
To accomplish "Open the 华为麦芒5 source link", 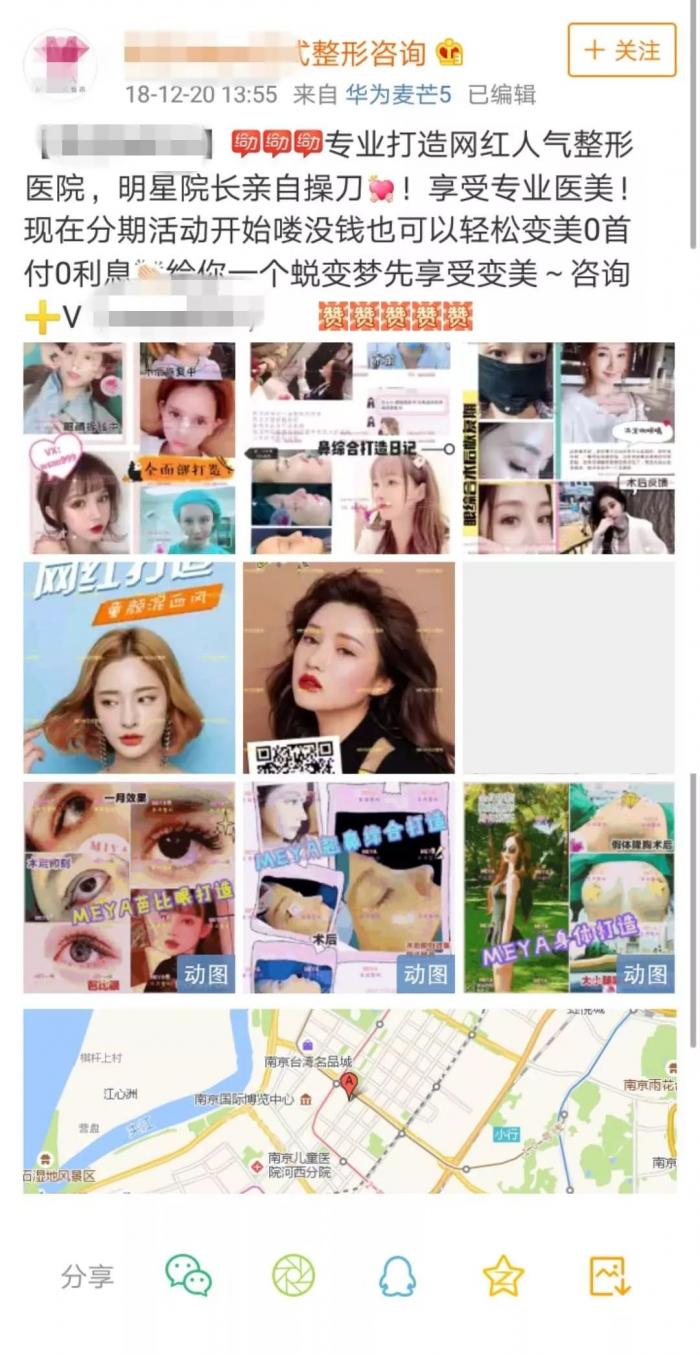I will 398,95.
